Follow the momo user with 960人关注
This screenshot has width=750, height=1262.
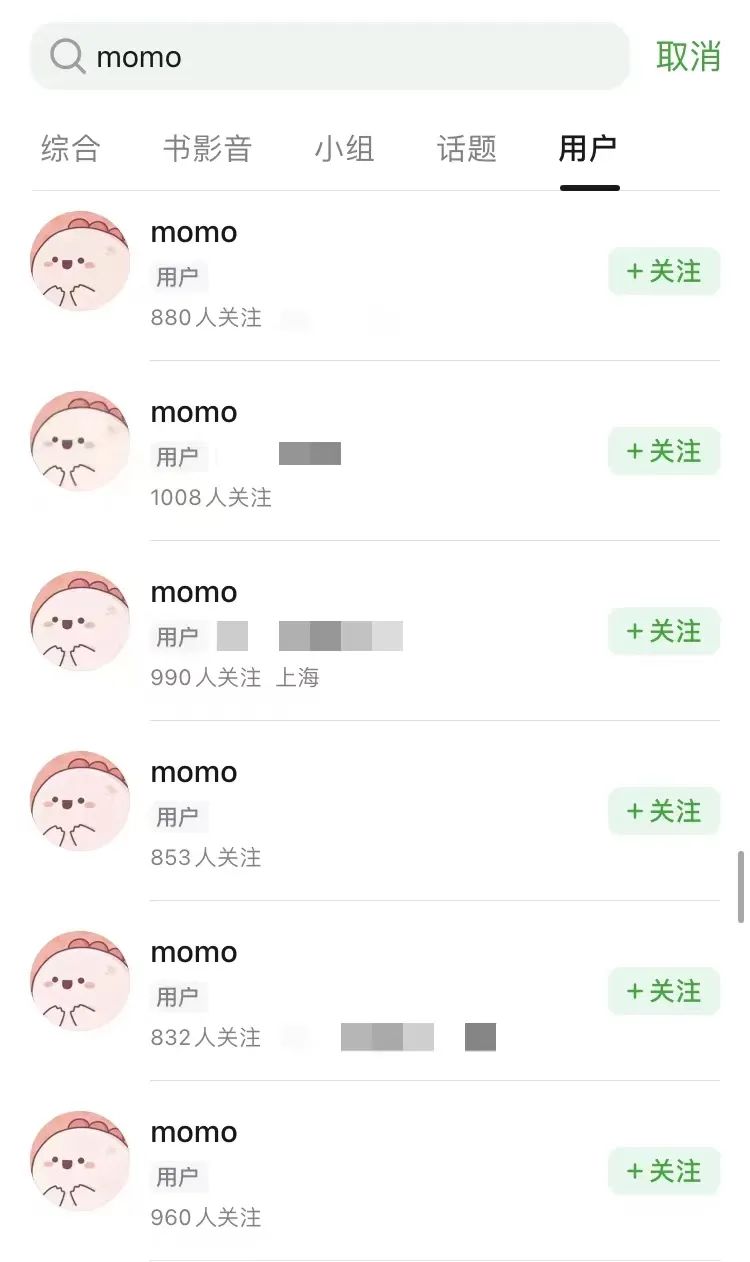click(664, 1171)
